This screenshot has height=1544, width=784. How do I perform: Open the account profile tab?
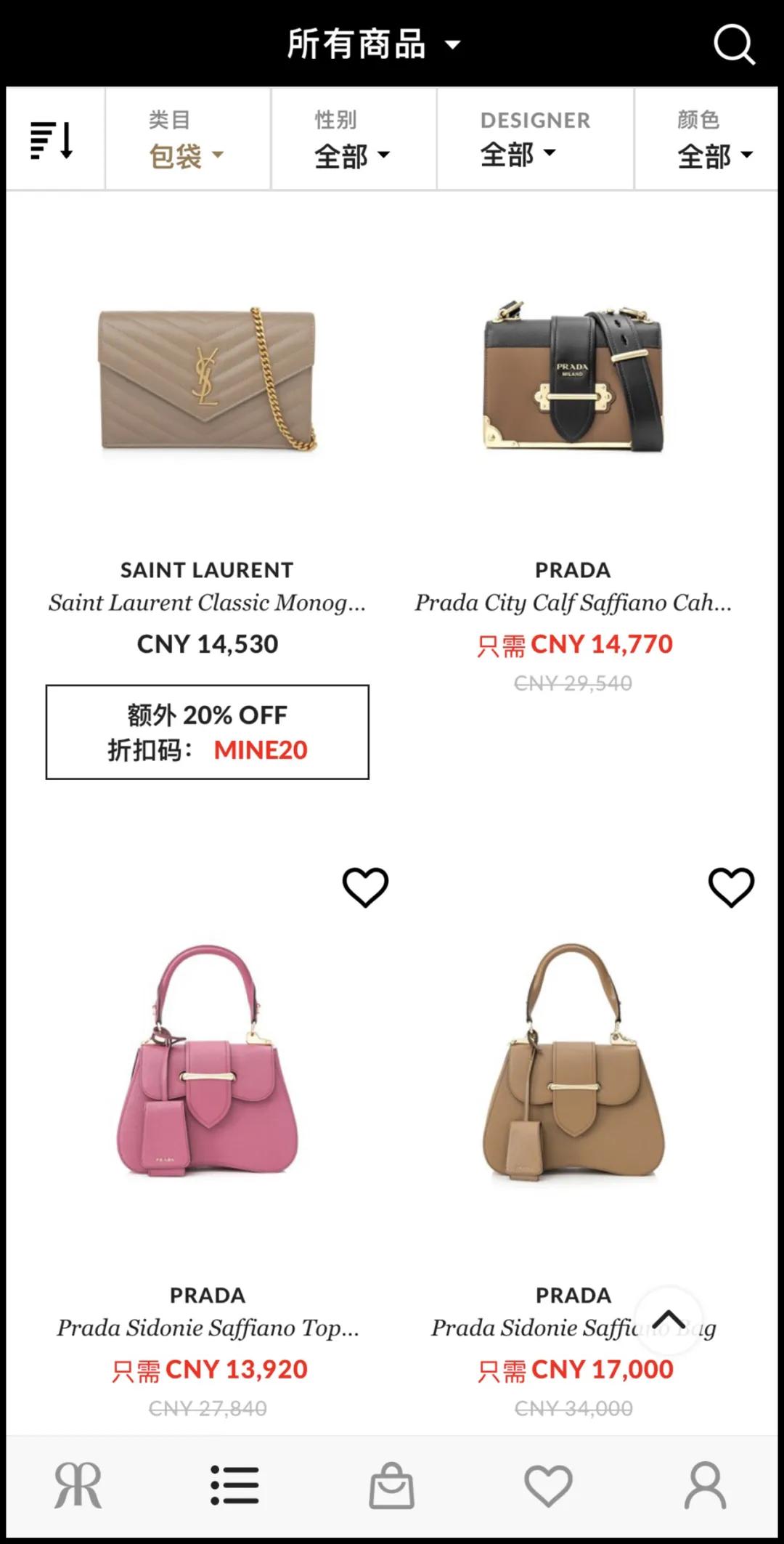point(705,1485)
